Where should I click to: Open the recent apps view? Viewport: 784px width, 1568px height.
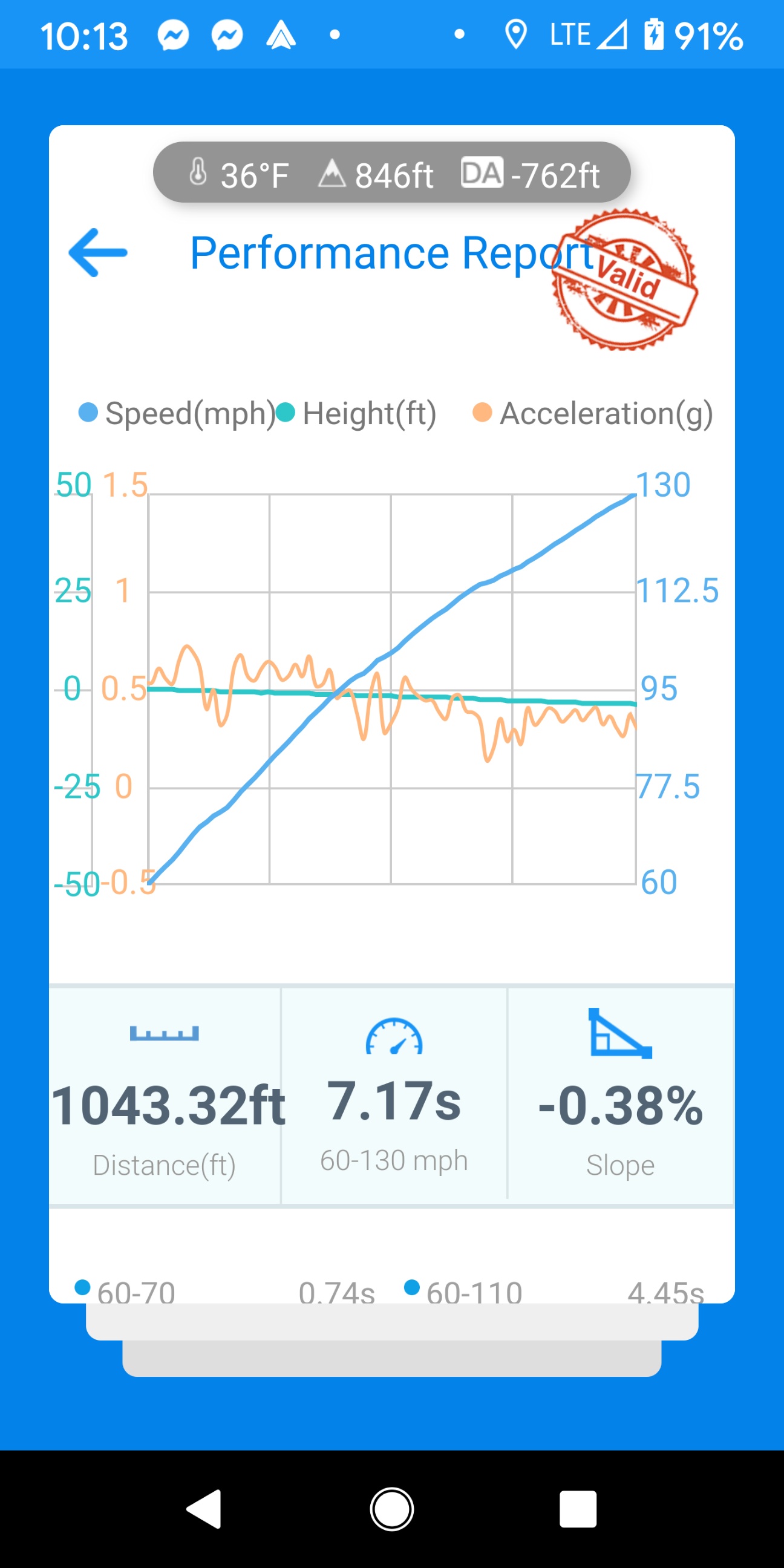[x=578, y=1509]
